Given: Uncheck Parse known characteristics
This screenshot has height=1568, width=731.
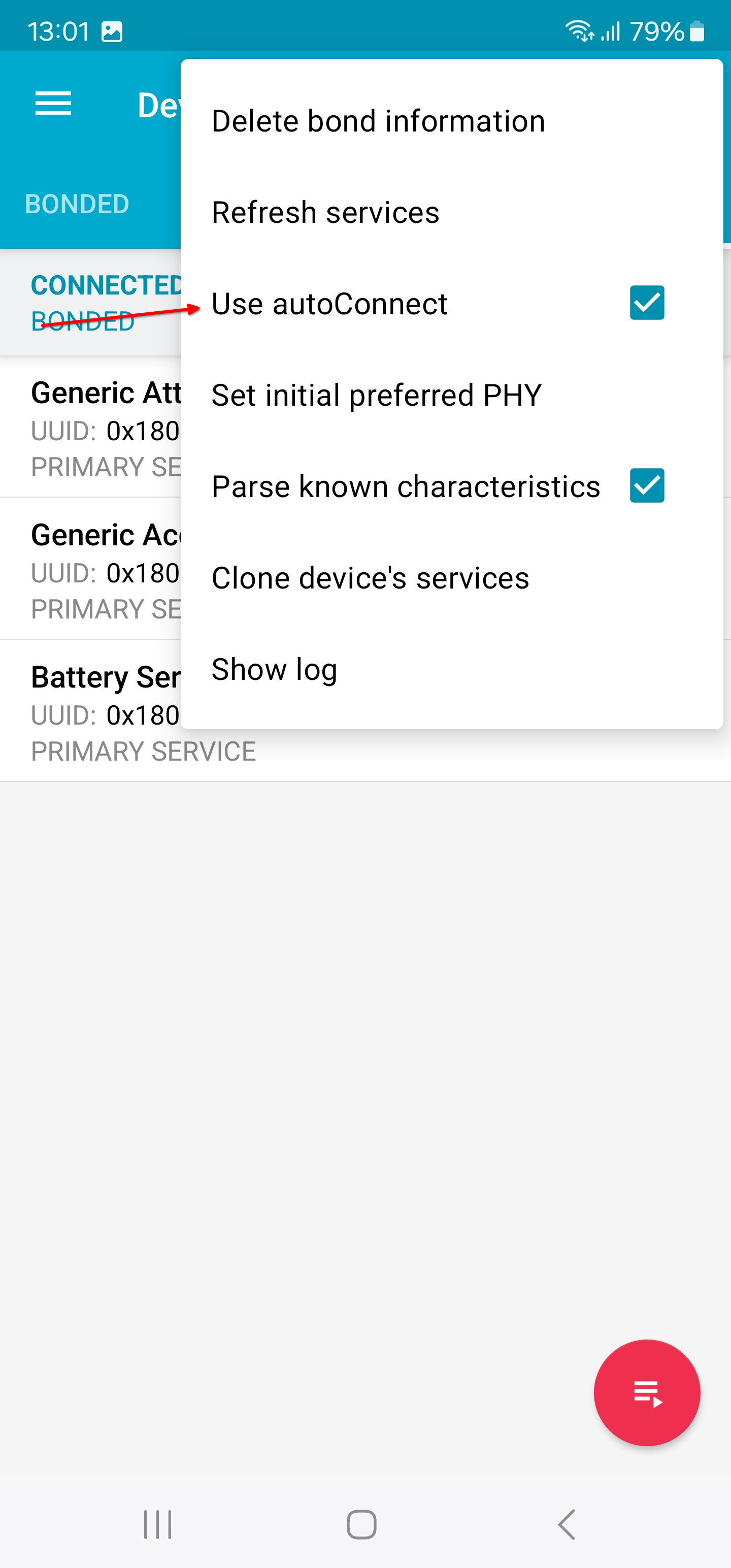Looking at the screenshot, I should 646,486.
